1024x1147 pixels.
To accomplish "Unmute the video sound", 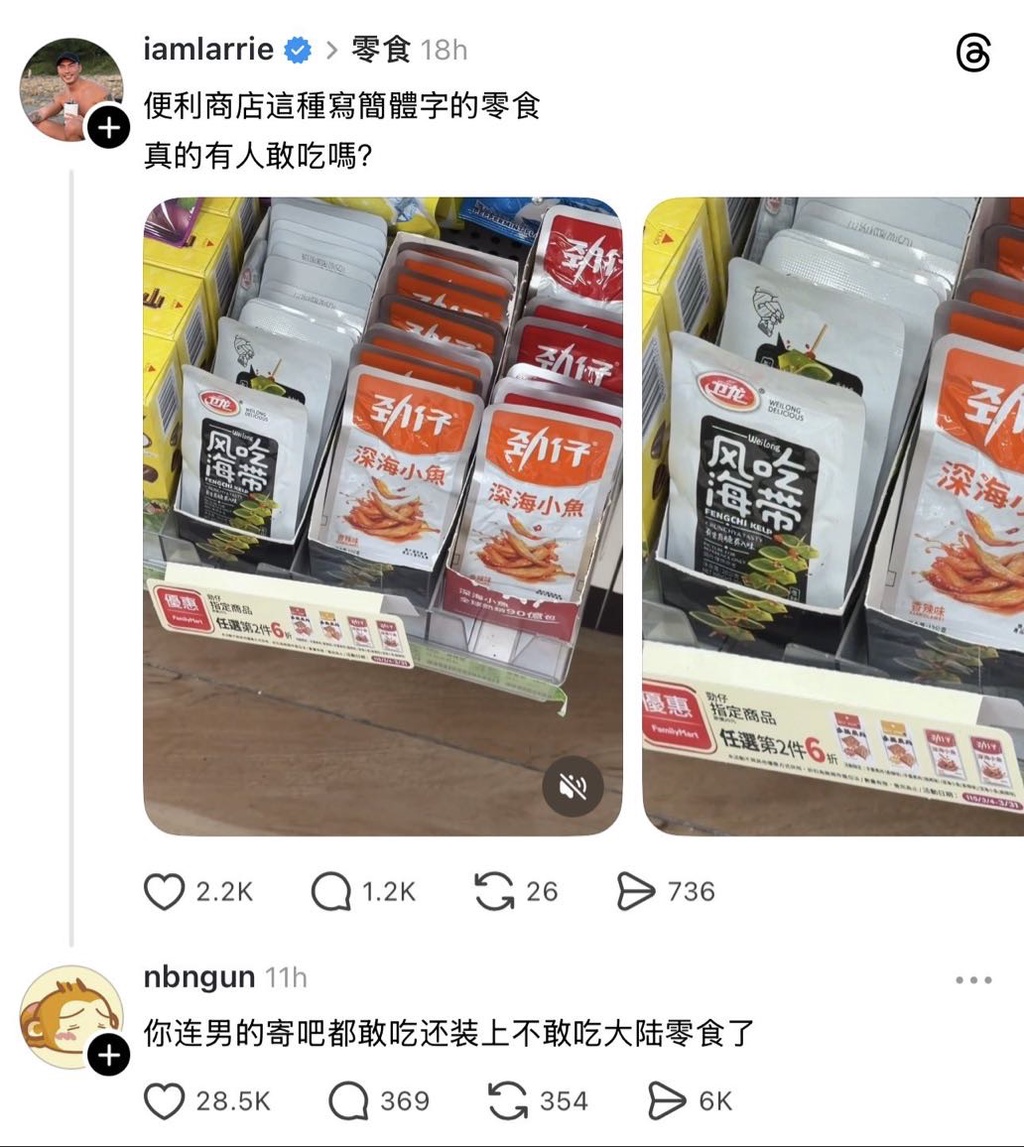I will [x=573, y=786].
